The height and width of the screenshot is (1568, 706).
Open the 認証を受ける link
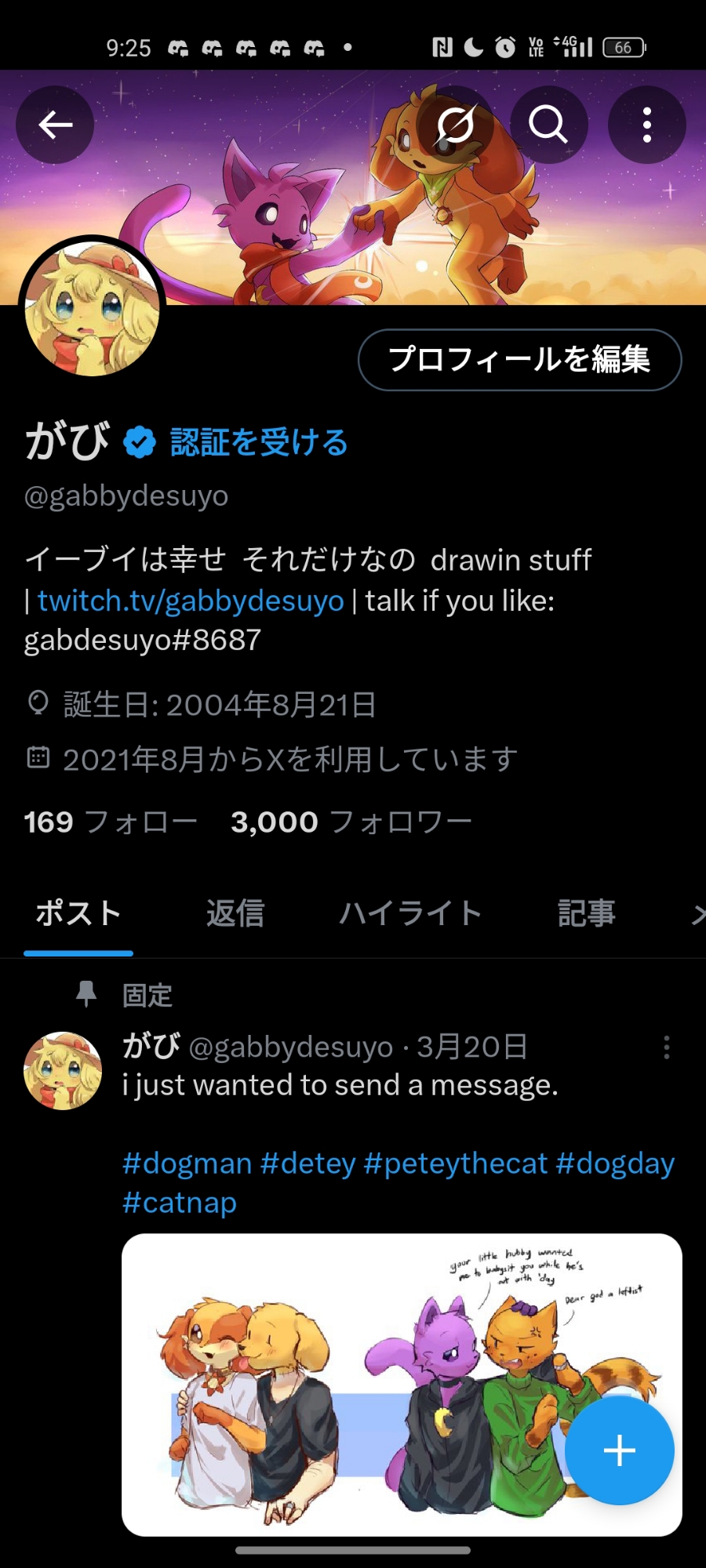pyautogui.click(x=259, y=443)
